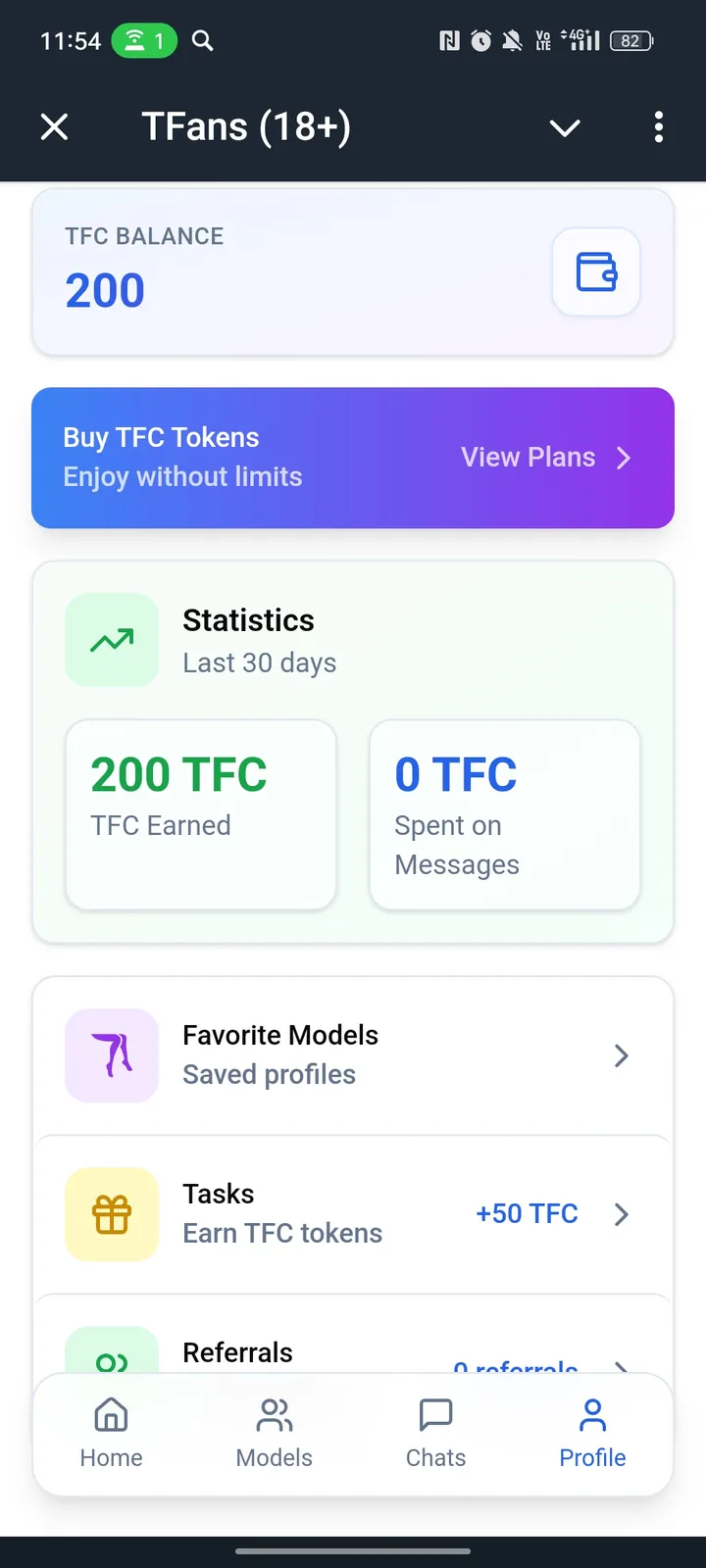Click the search magnifier in the status bar
The height and width of the screenshot is (1568, 706).
(203, 41)
